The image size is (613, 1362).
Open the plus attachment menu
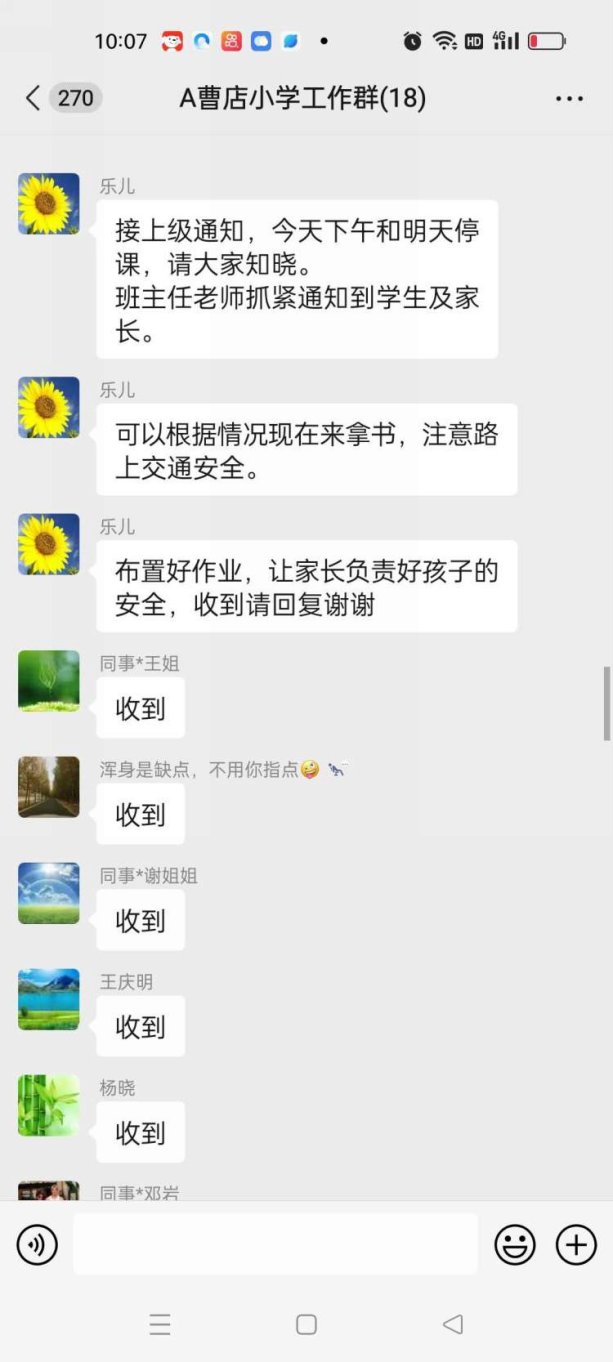tap(576, 1245)
